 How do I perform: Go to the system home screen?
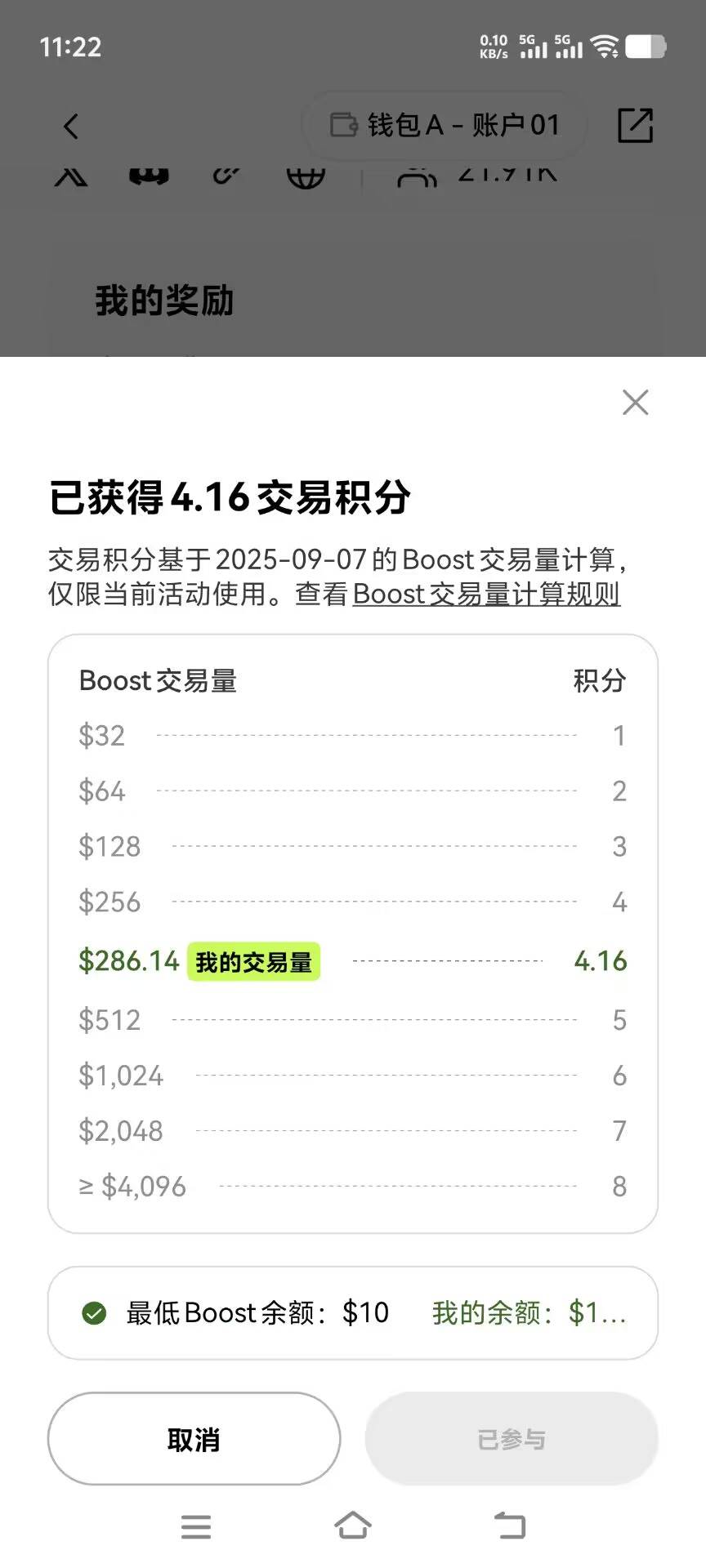[352, 1526]
